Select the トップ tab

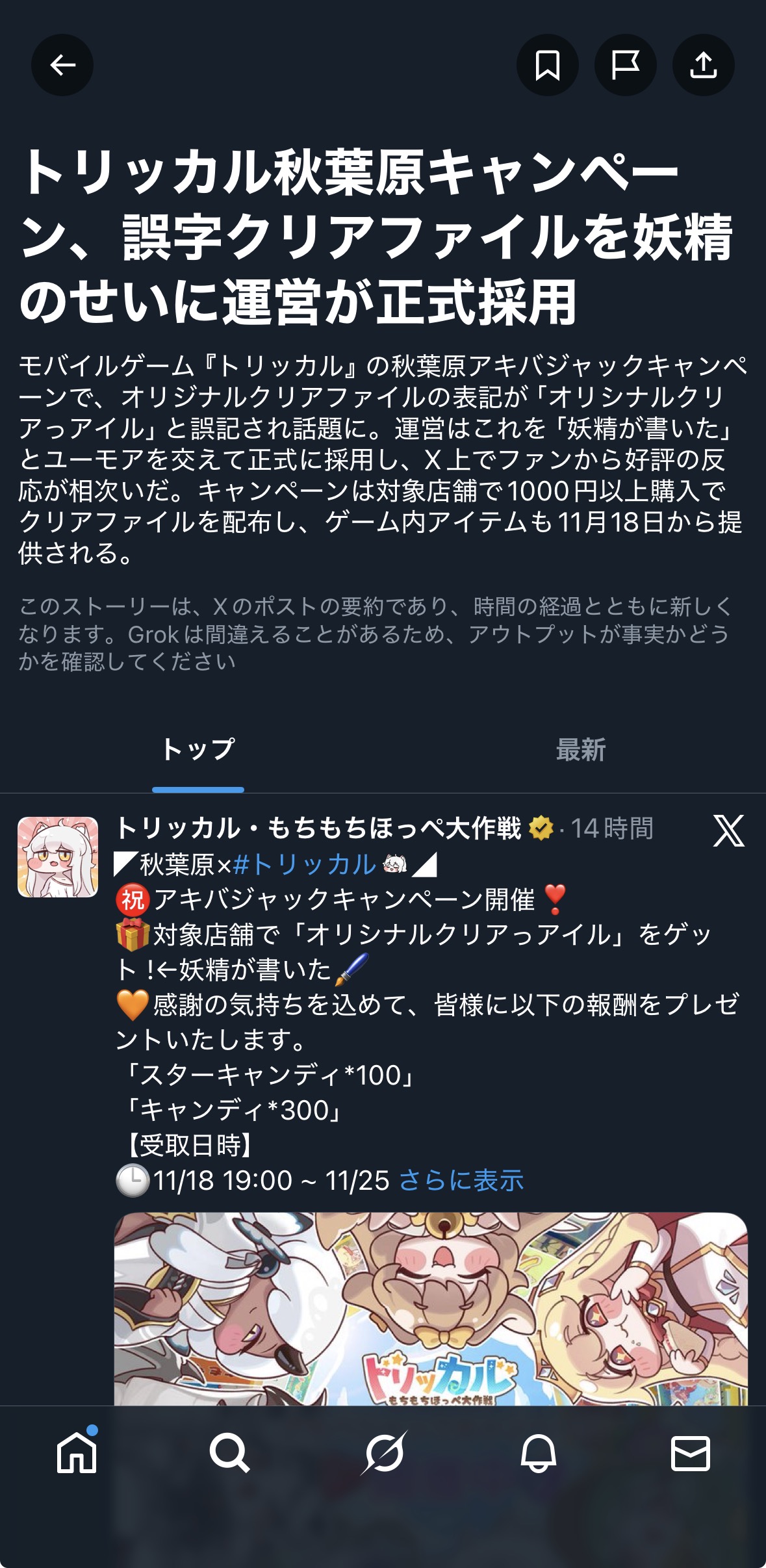198,750
